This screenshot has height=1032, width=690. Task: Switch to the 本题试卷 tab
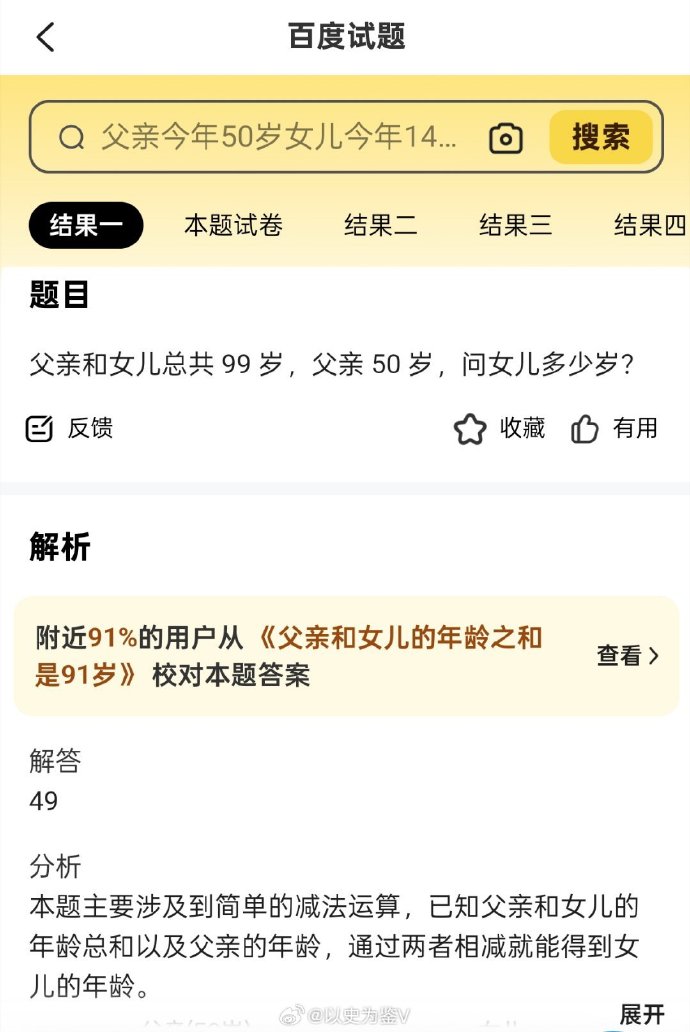[233, 225]
